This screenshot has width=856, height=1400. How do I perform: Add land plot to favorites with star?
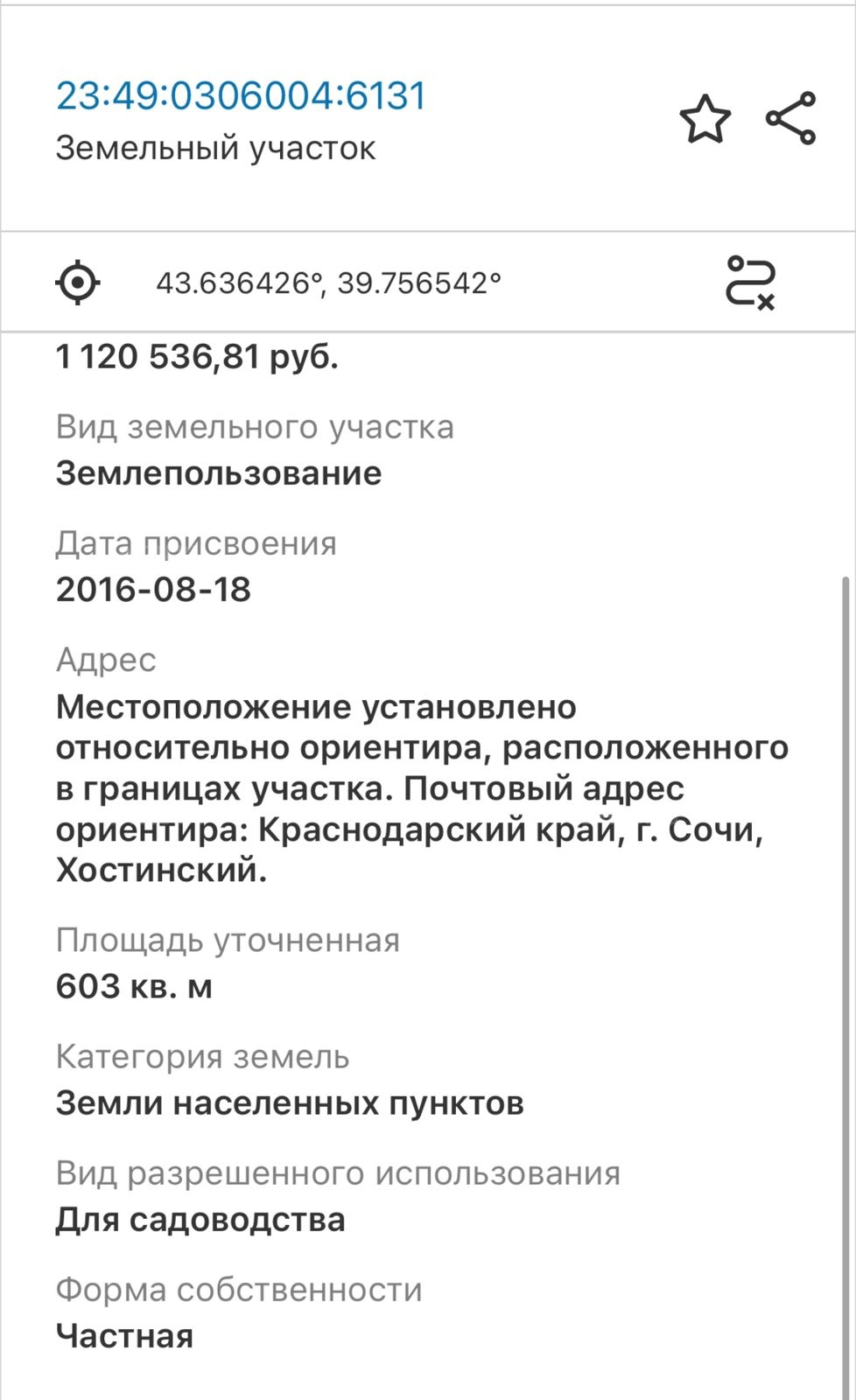[705, 119]
